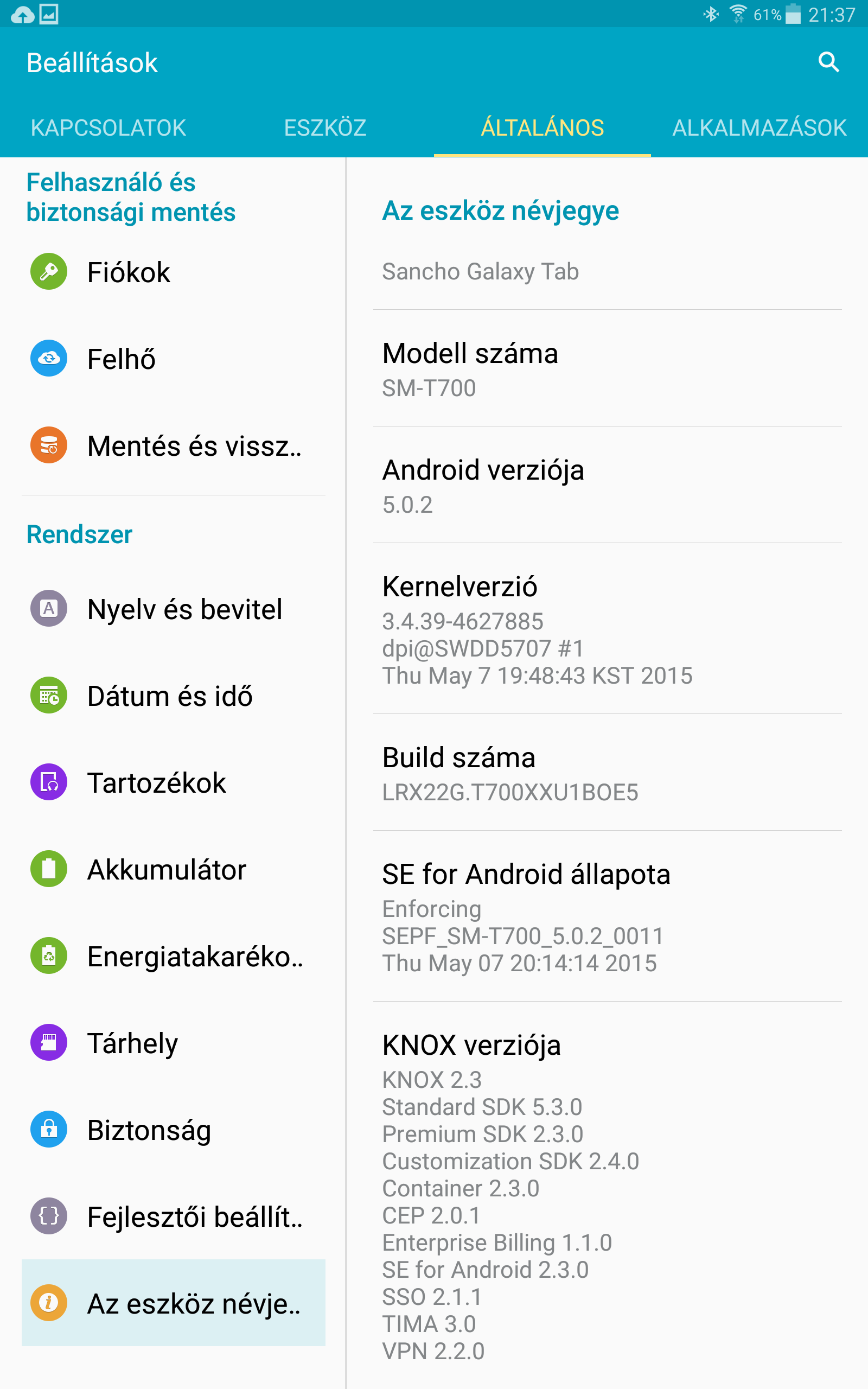Switch to the ESZKÖZ tab
Image resolution: width=868 pixels, height=1389 pixels.
(325, 128)
